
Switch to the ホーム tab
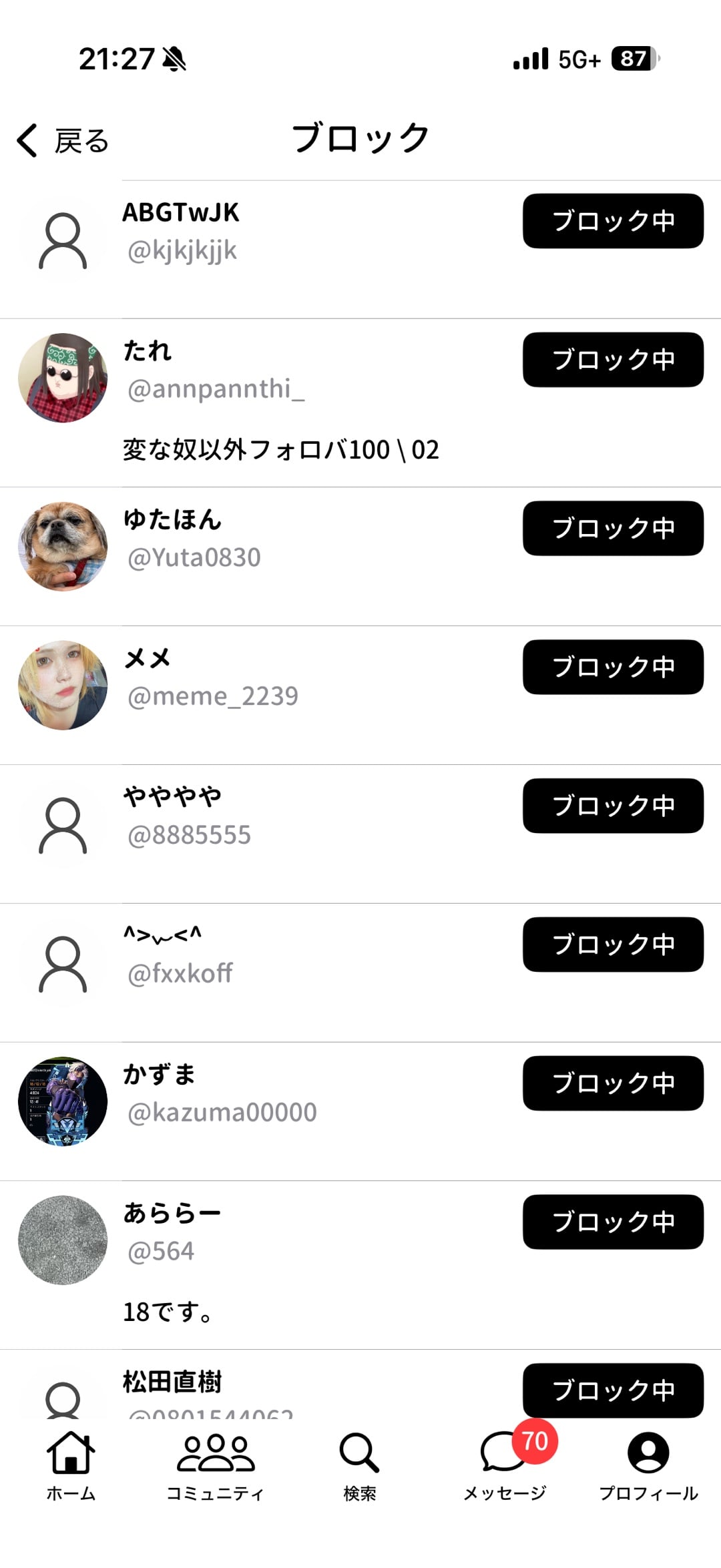click(x=71, y=1466)
